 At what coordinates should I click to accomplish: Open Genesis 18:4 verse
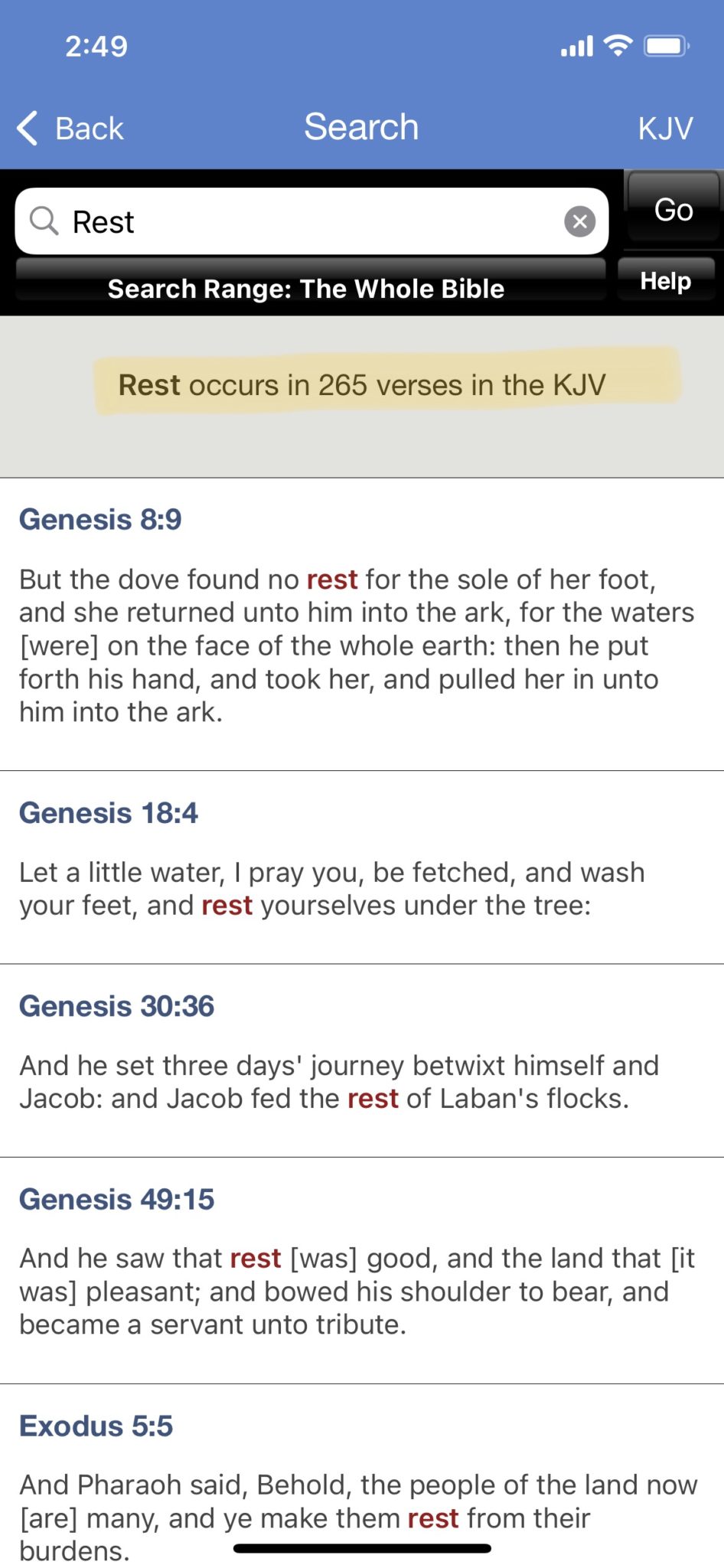[x=109, y=813]
